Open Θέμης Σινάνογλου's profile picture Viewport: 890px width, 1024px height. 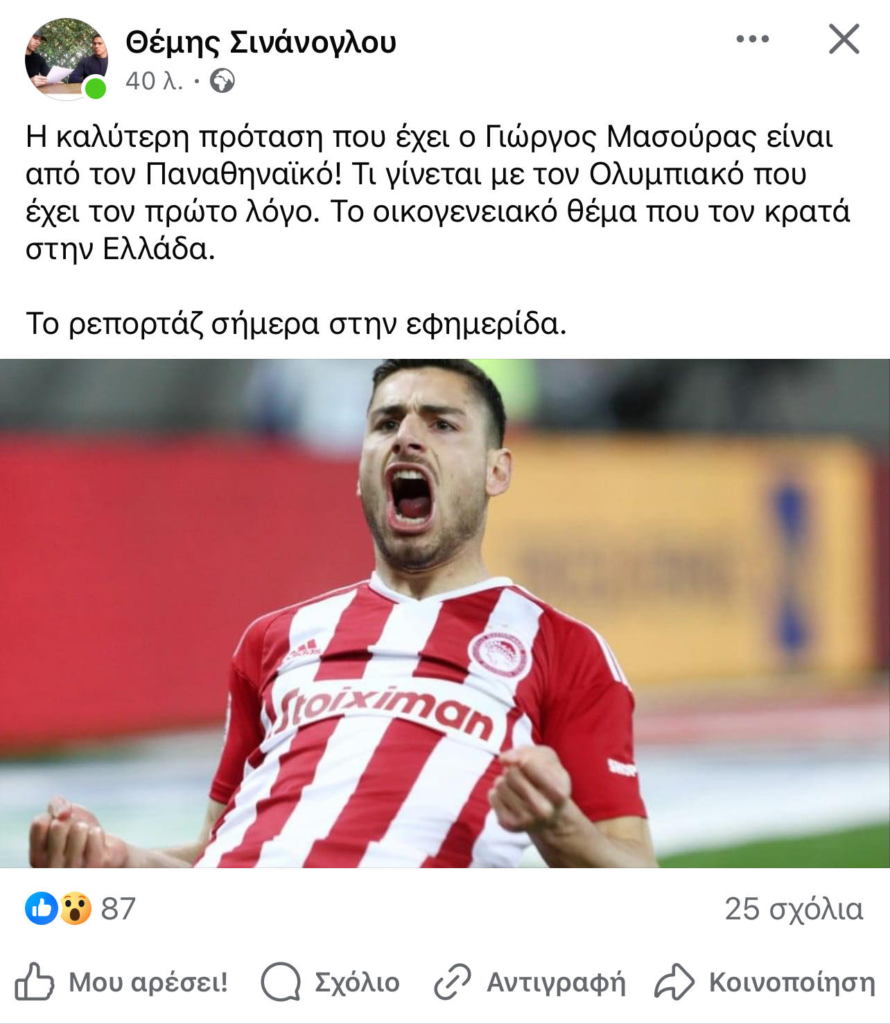(x=65, y=58)
